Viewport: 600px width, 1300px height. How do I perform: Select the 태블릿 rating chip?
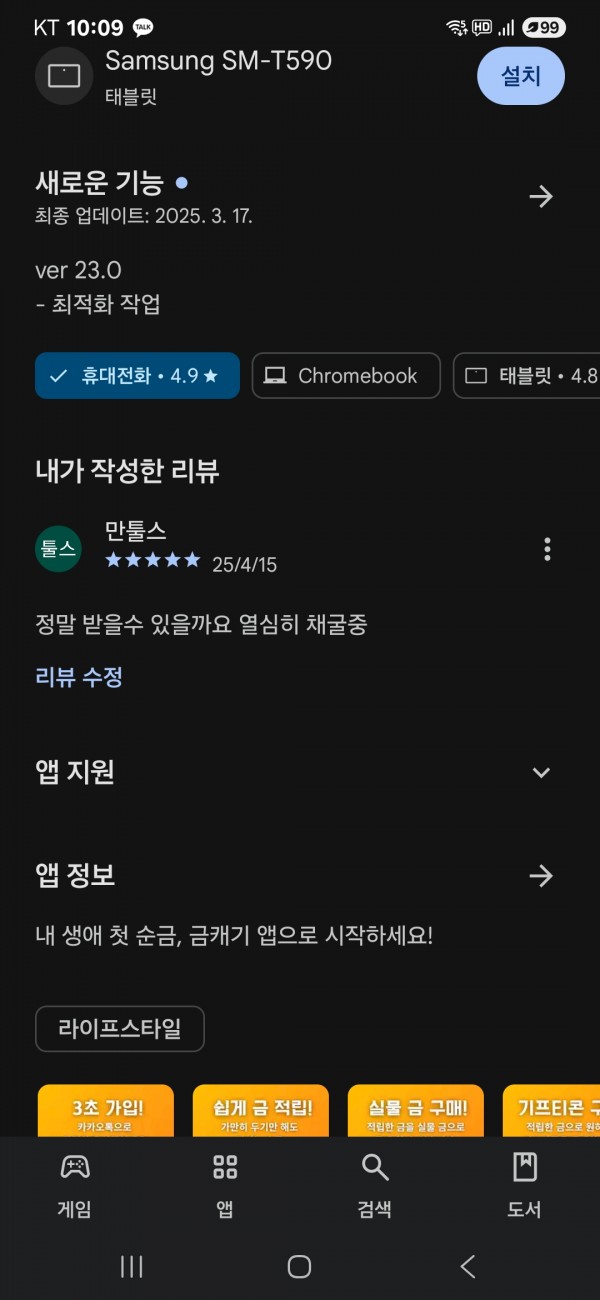click(x=527, y=376)
